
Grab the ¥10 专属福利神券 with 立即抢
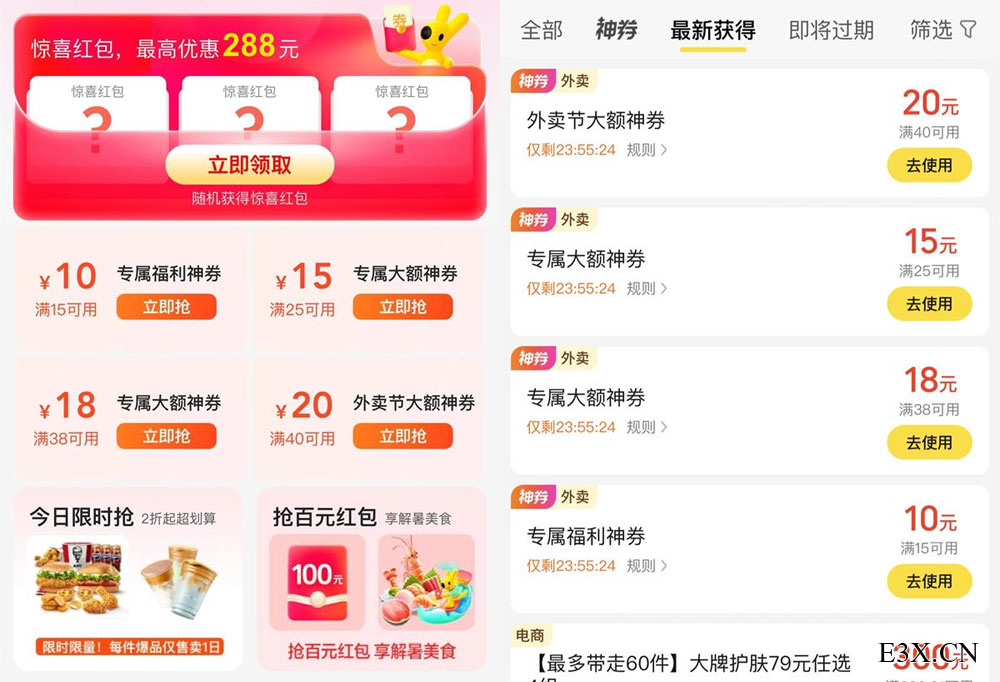166,307
